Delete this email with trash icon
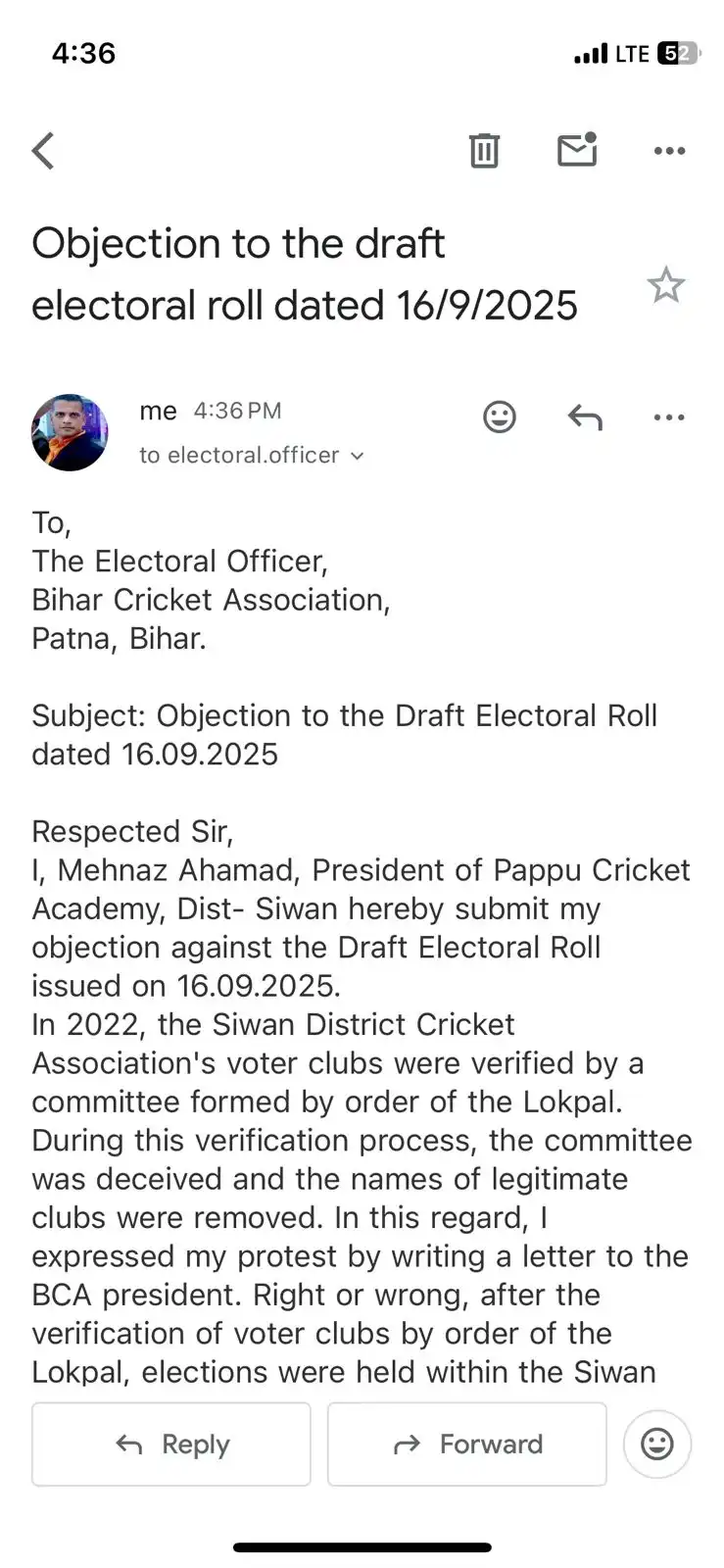Viewport: 724px width, 1568px height. click(484, 151)
